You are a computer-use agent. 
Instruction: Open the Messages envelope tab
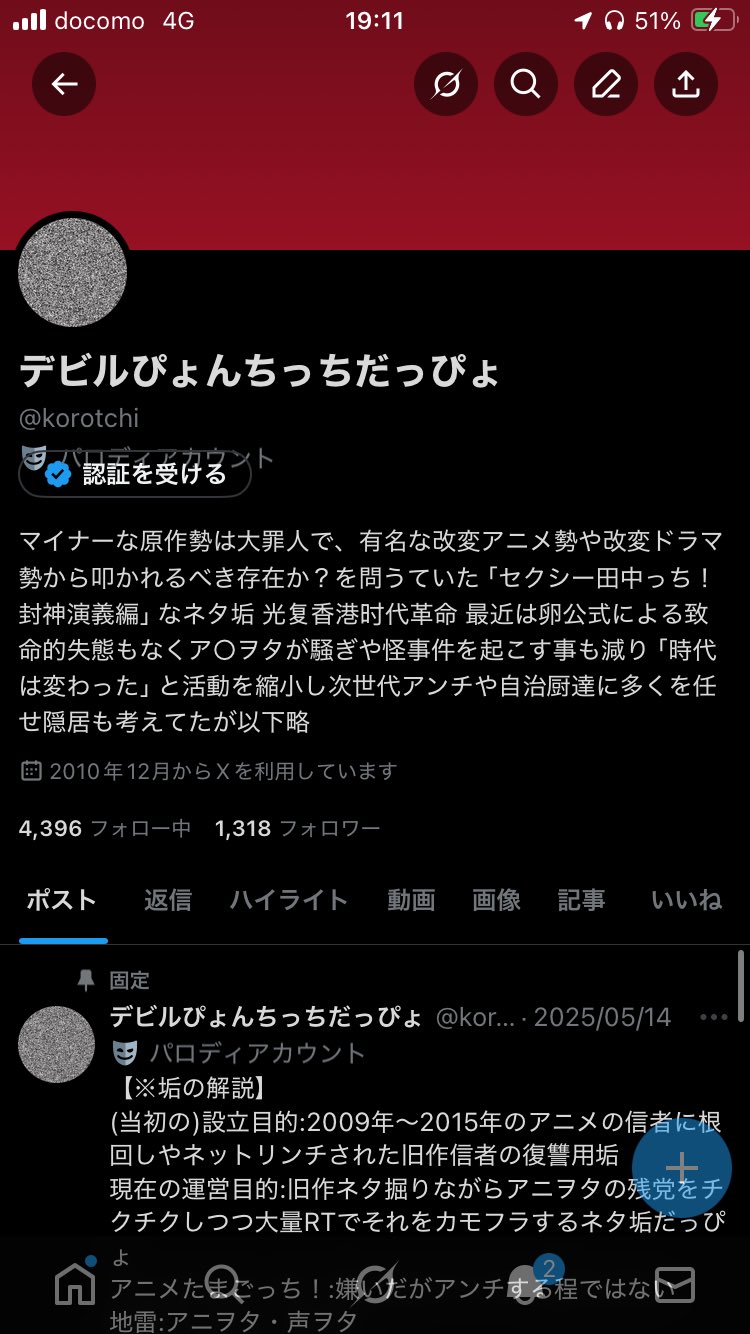click(675, 1284)
